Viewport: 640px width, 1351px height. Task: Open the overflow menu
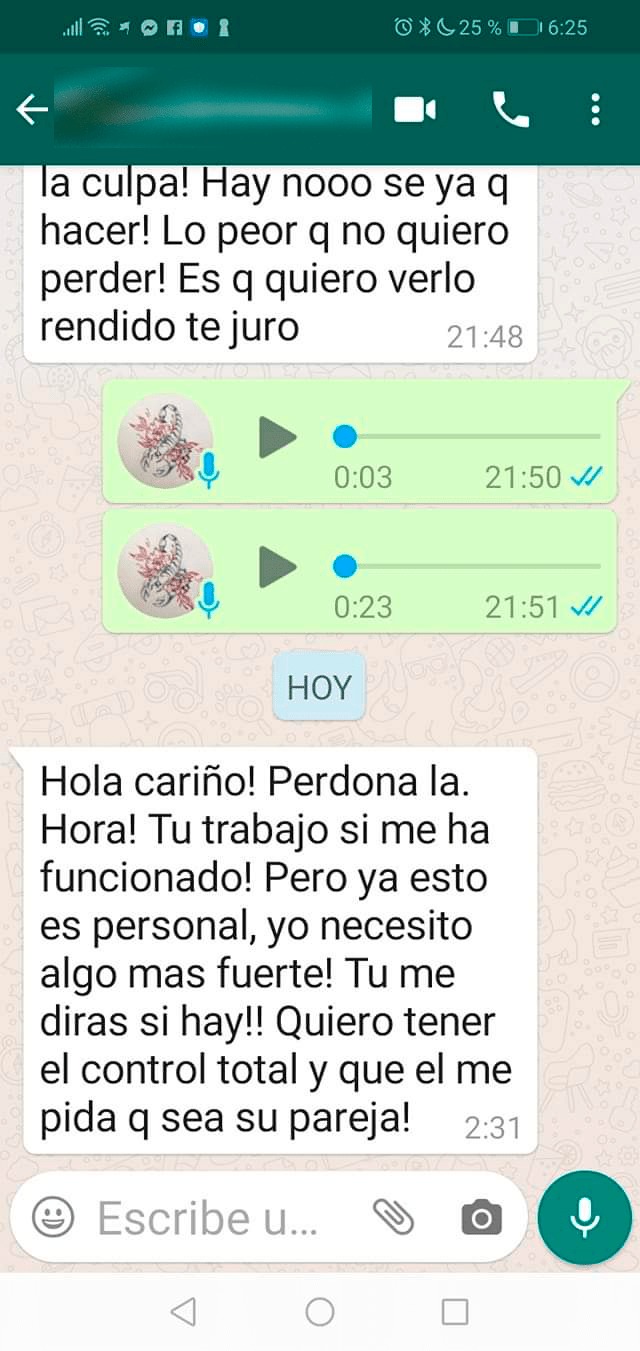pos(595,110)
